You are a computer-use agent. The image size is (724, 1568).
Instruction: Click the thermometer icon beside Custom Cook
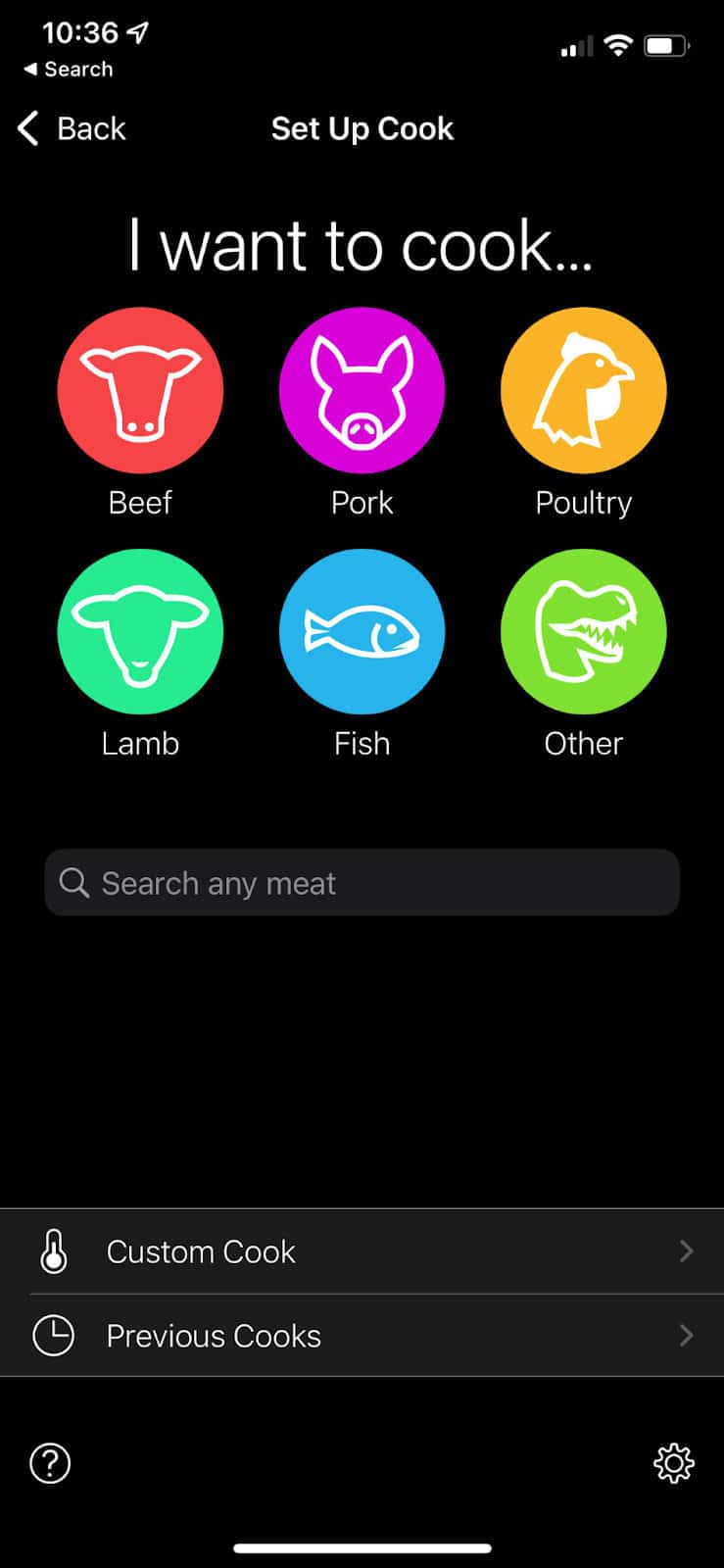pyautogui.click(x=54, y=1251)
